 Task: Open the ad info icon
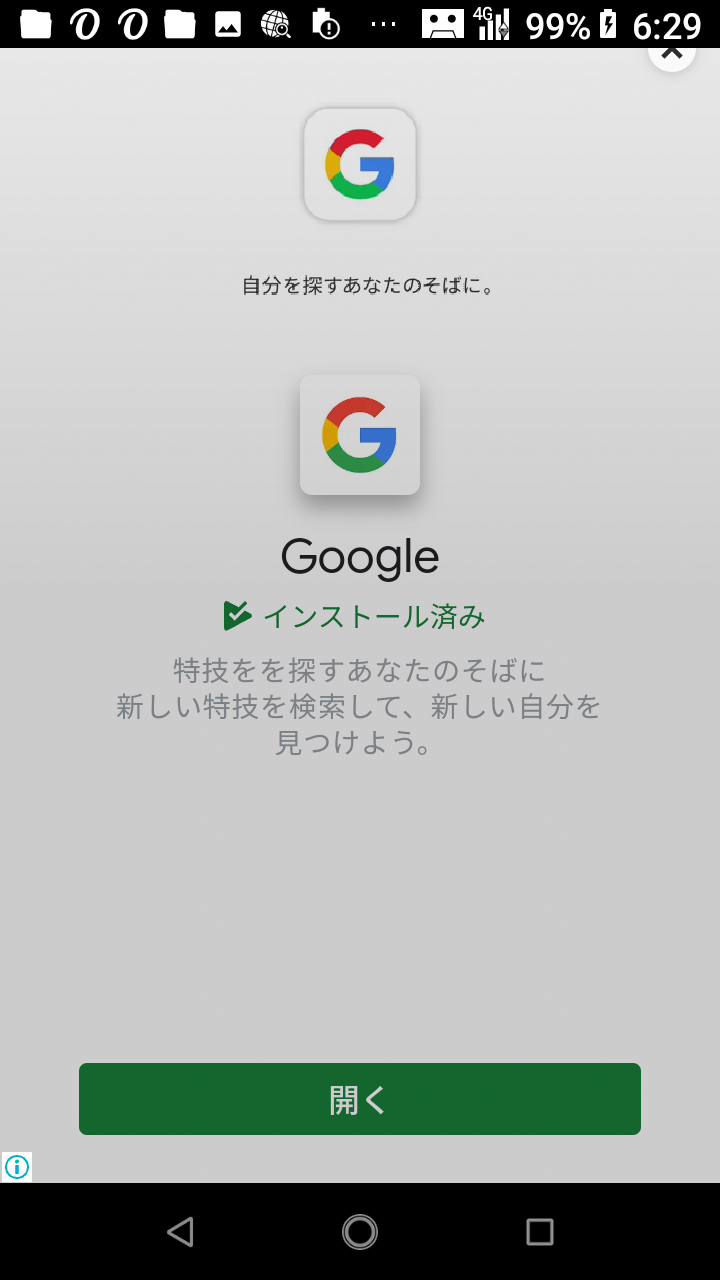click(x=17, y=1167)
